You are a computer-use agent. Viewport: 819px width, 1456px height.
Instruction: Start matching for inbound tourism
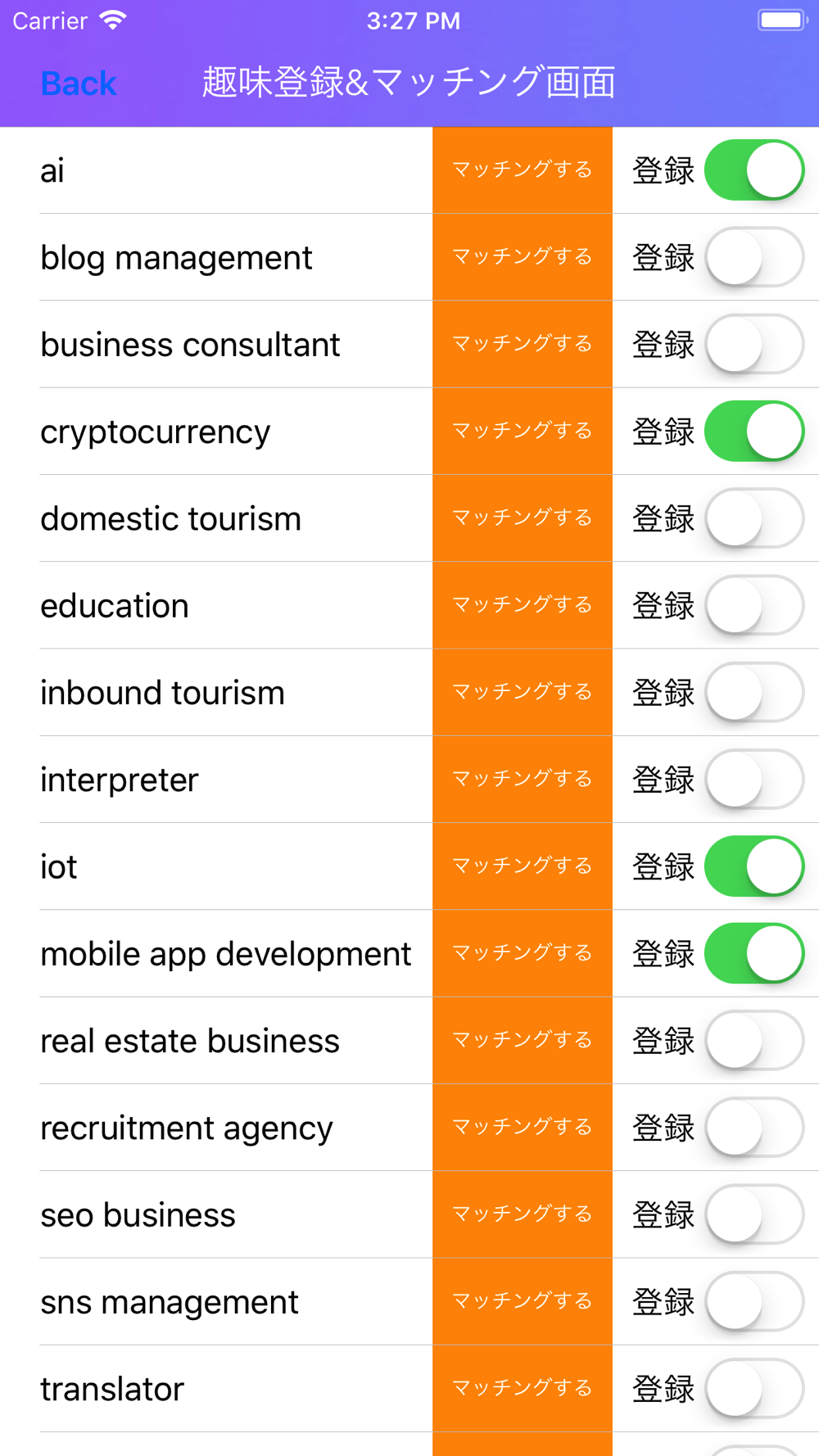click(522, 692)
